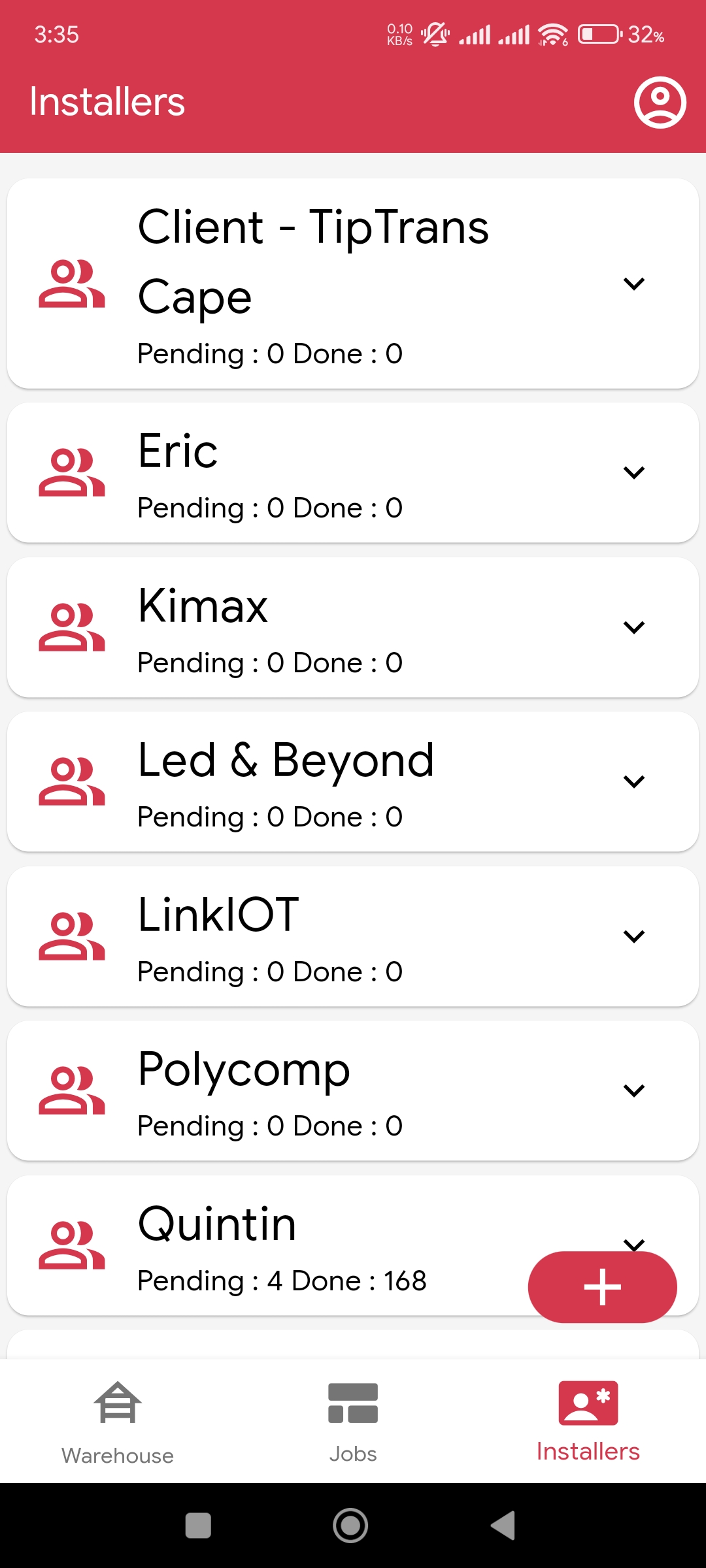Expand the Kimax installer card

(x=633, y=627)
